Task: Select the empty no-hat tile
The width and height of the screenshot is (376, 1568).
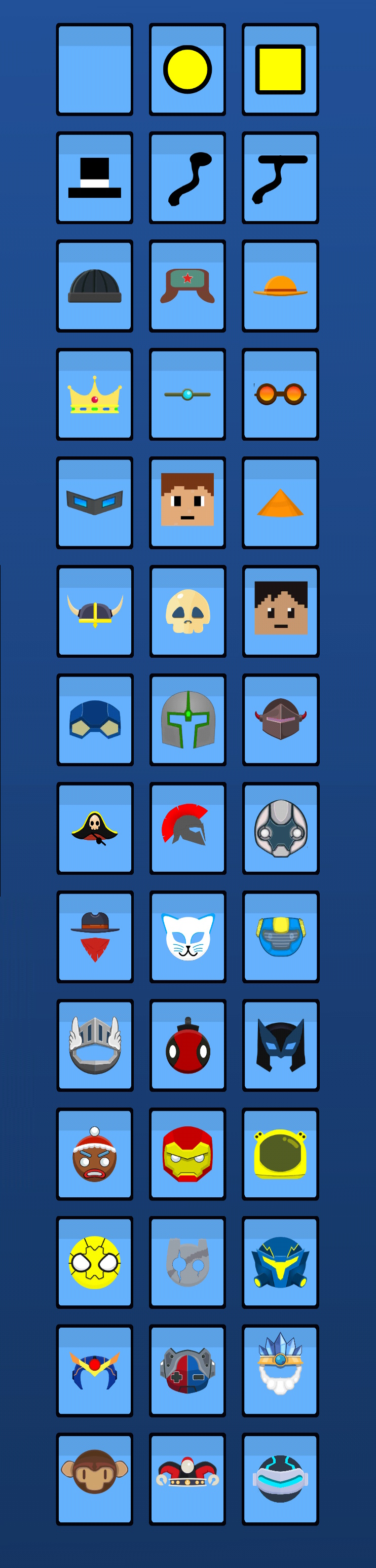Action: coord(94,69)
